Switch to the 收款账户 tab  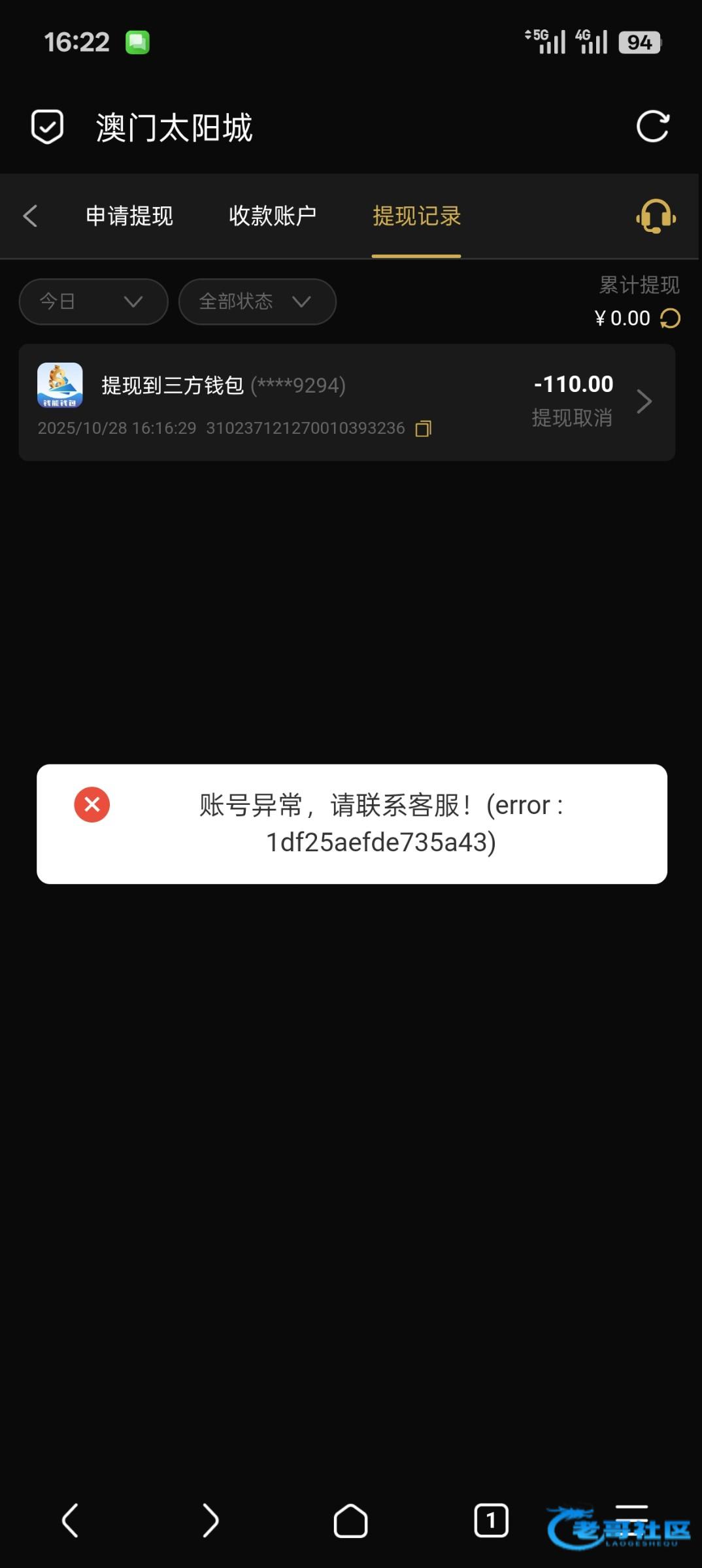(273, 216)
